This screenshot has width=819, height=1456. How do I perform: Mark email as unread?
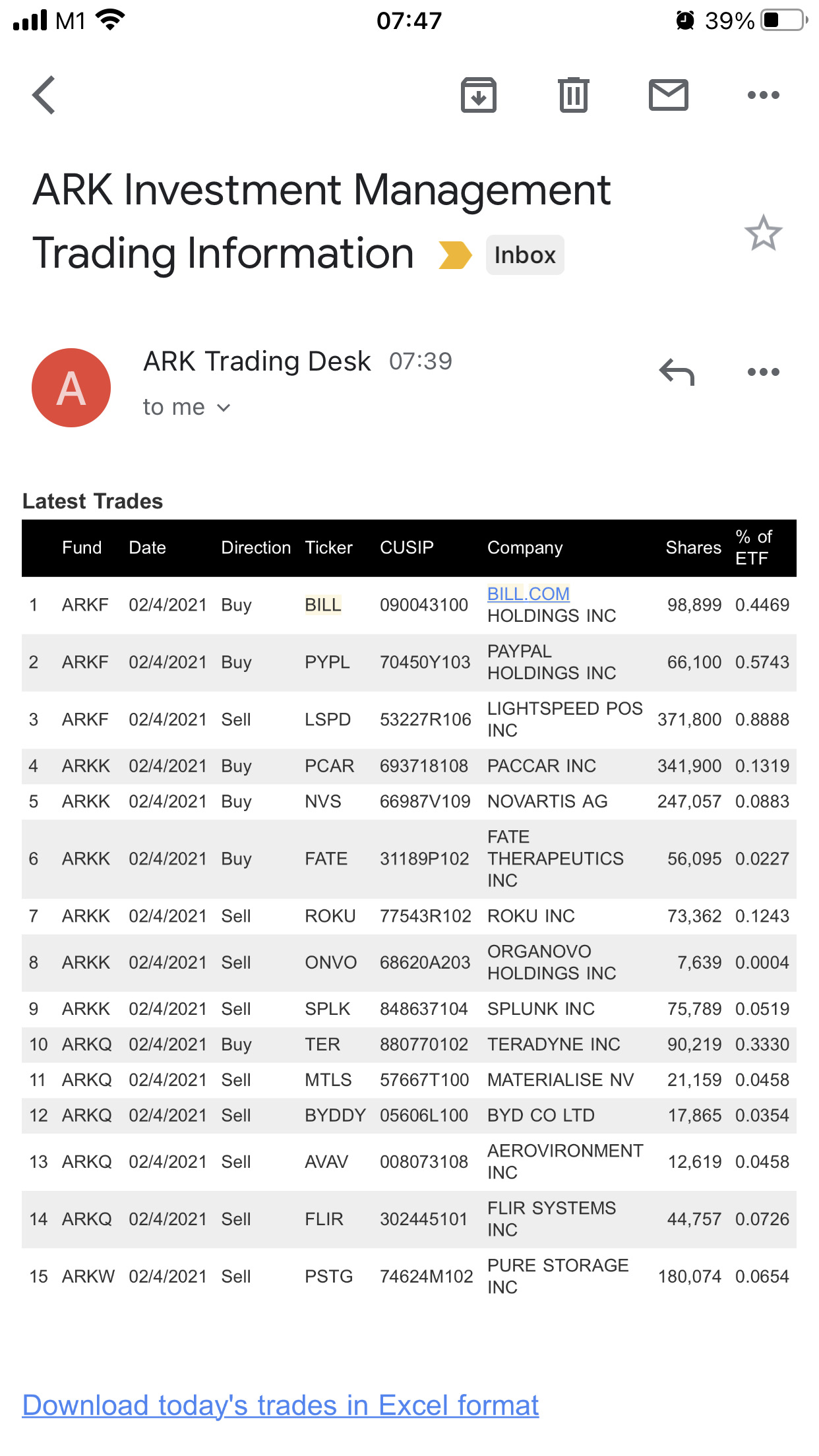tap(669, 95)
